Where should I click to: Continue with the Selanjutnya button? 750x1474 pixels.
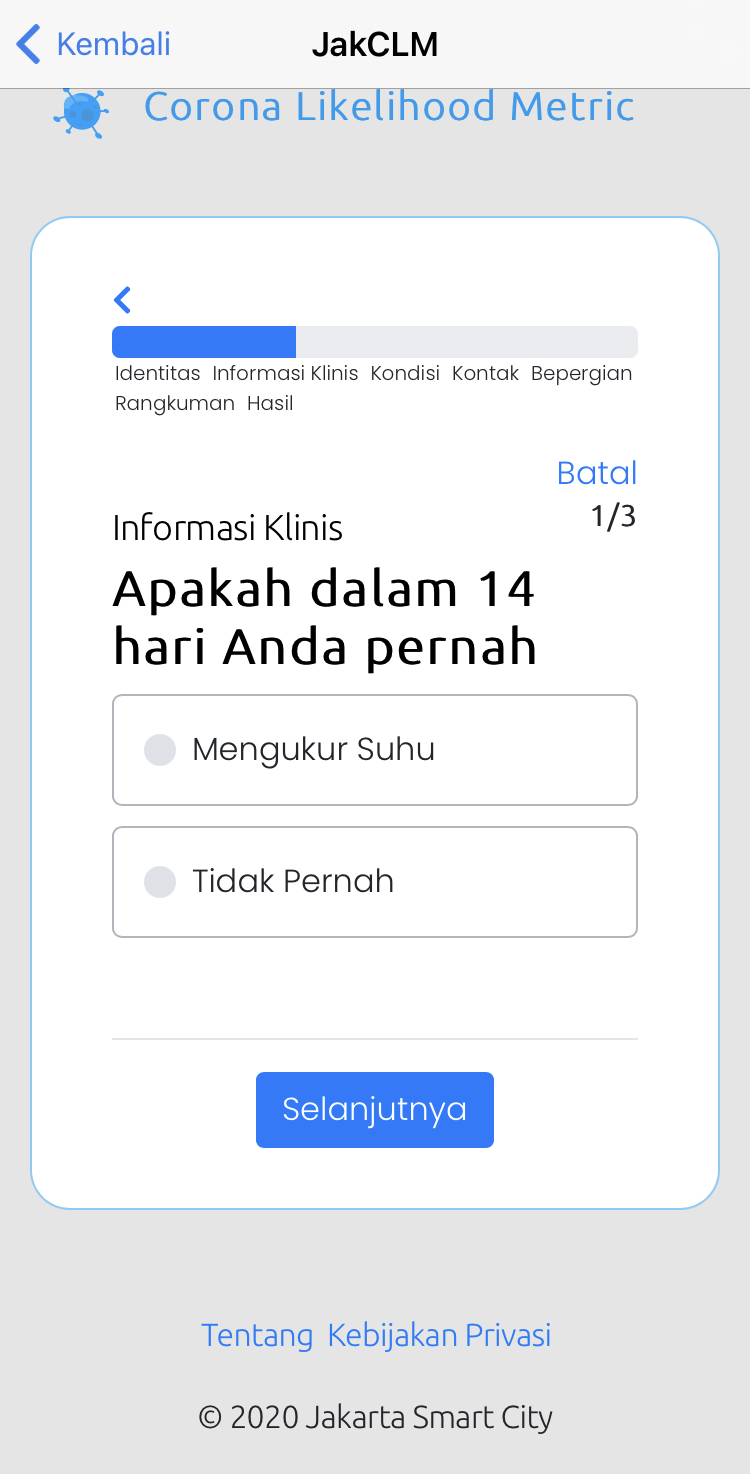point(375,1110)
